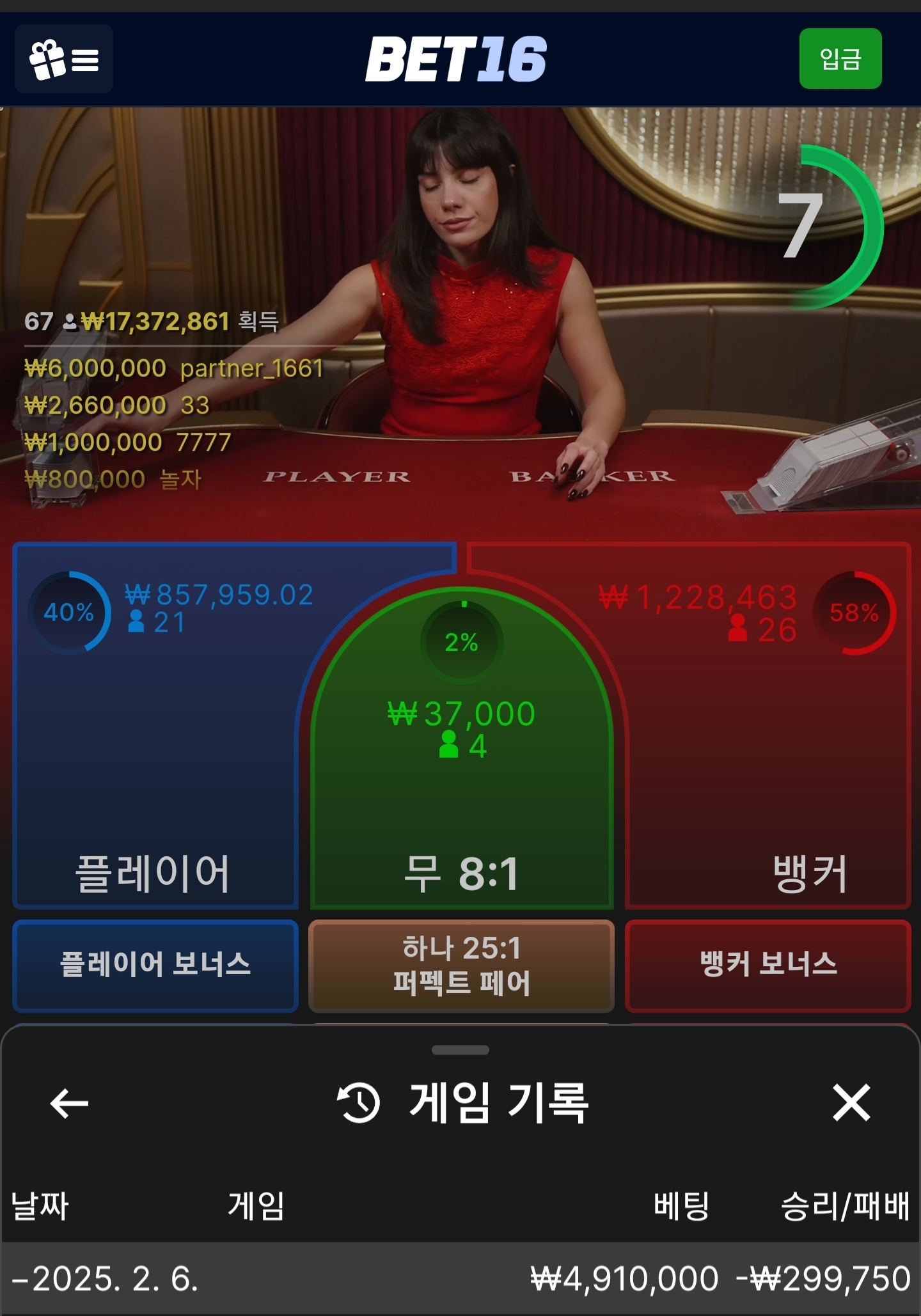Place a bet on 플레이어

(x=153, y=767)
